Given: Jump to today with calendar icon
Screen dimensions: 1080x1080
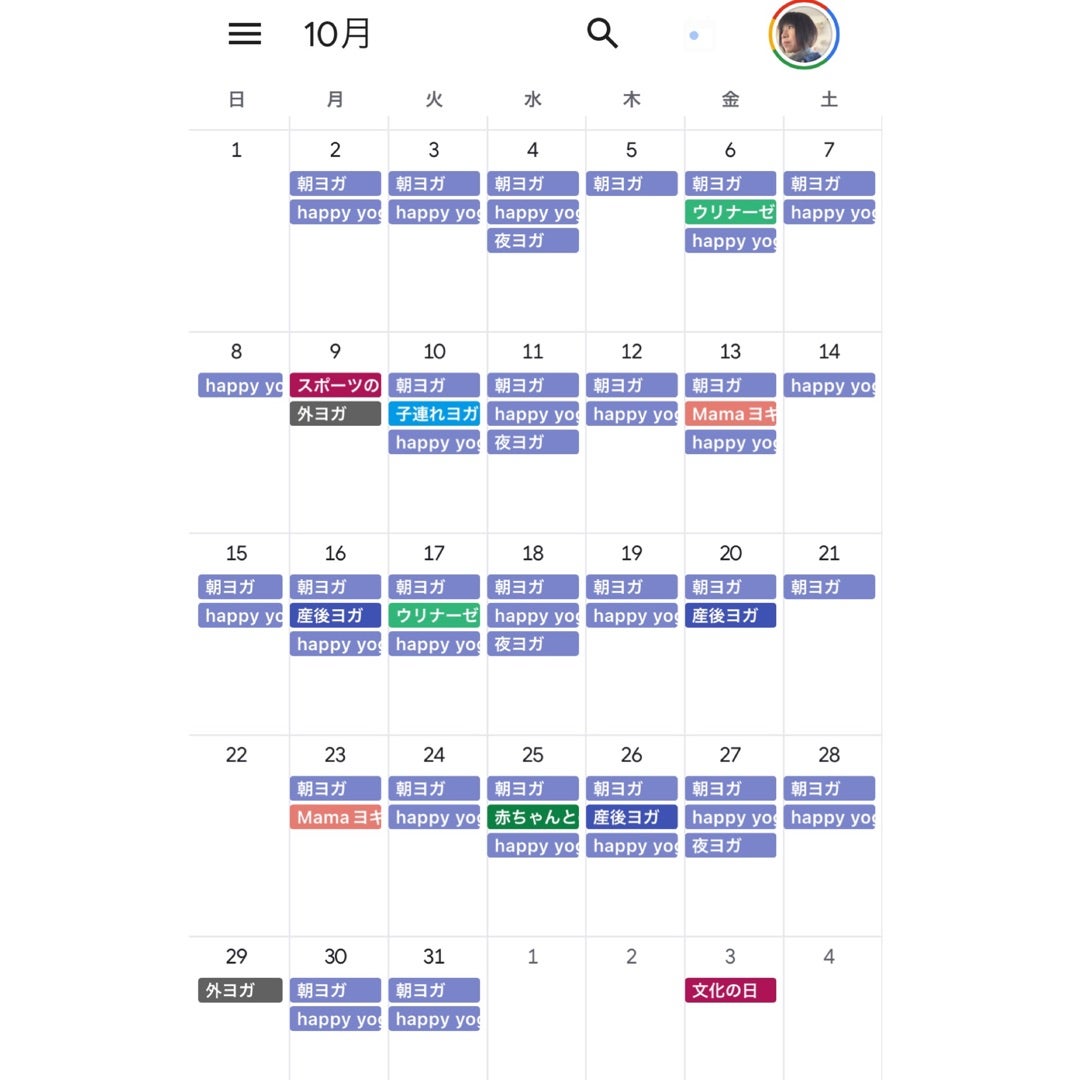Looking at the screenshot, I should [700, 35].
